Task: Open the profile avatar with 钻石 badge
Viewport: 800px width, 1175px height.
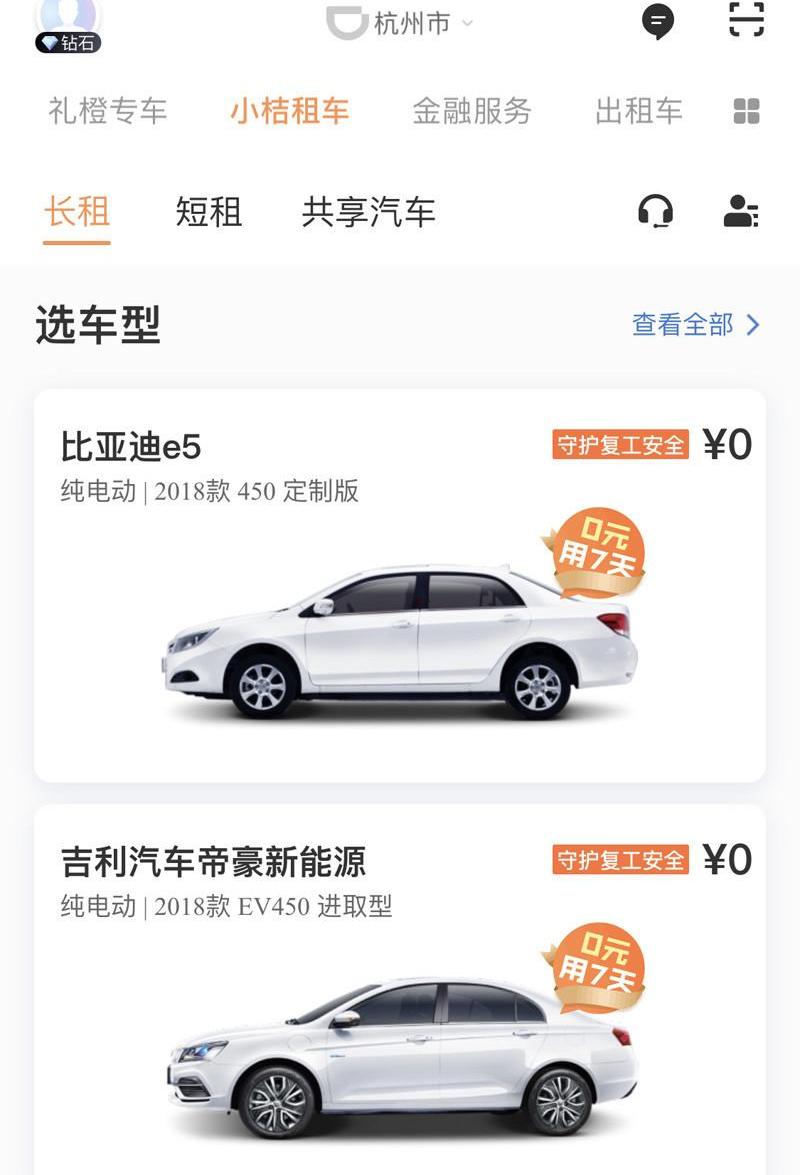Action: point(68,22)
